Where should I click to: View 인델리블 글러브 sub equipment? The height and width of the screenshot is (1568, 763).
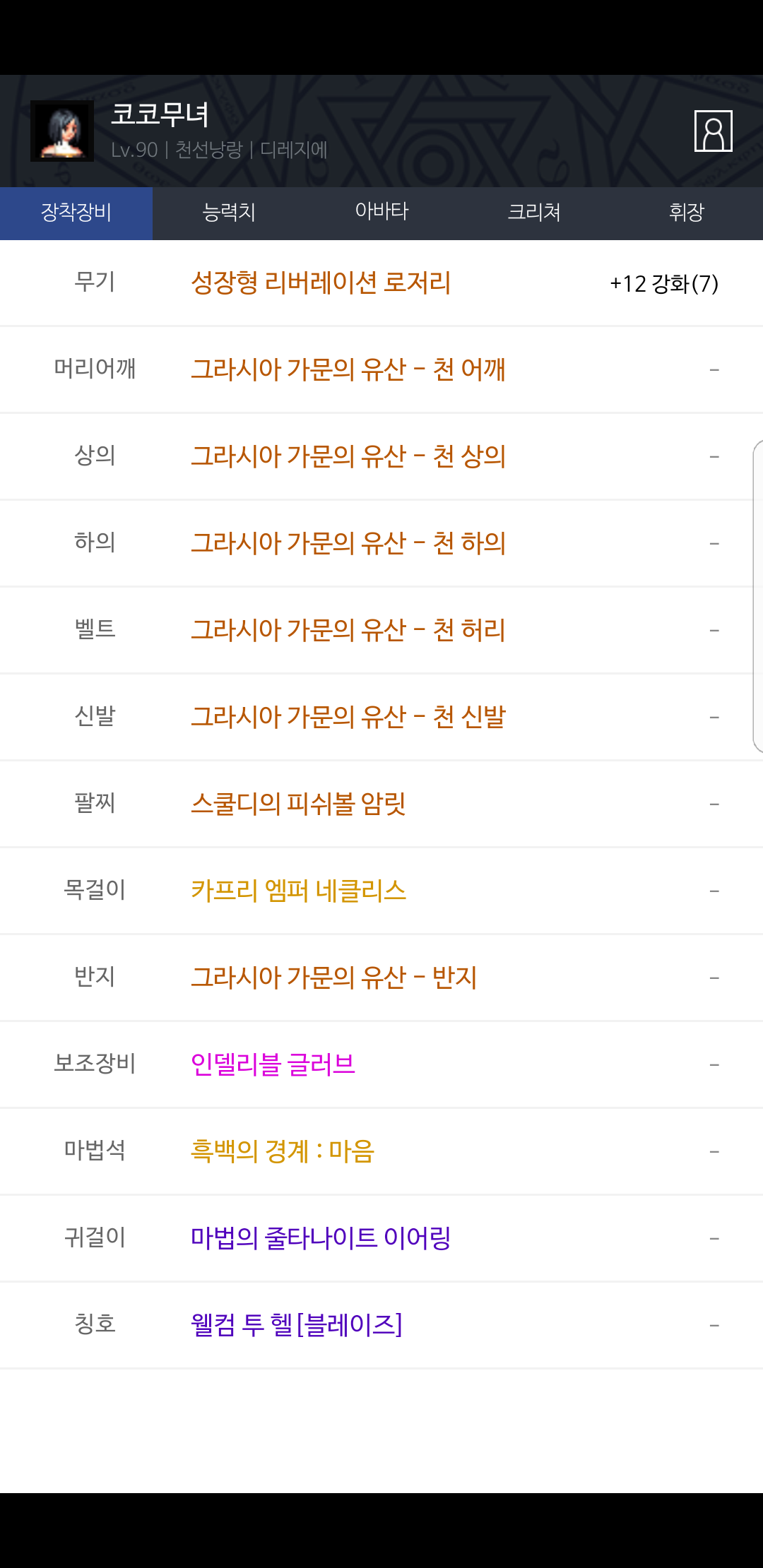273,1064
